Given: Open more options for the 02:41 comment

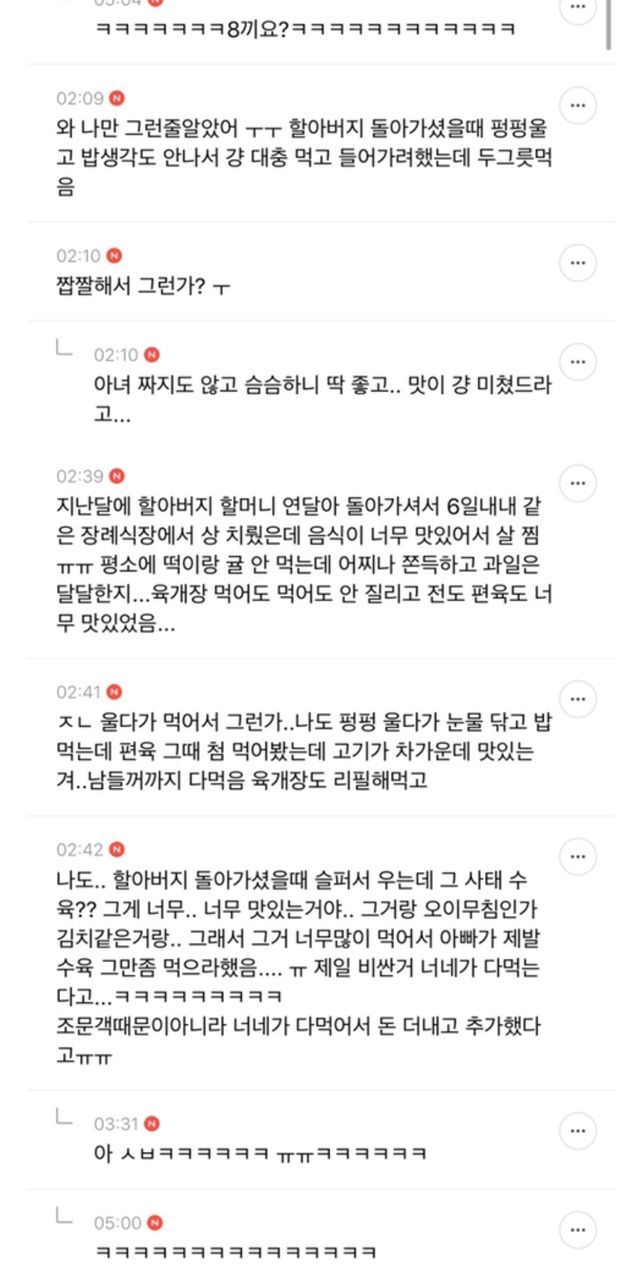Looking at the screenshot, I should pyautogui.click(x=577, y=698).
